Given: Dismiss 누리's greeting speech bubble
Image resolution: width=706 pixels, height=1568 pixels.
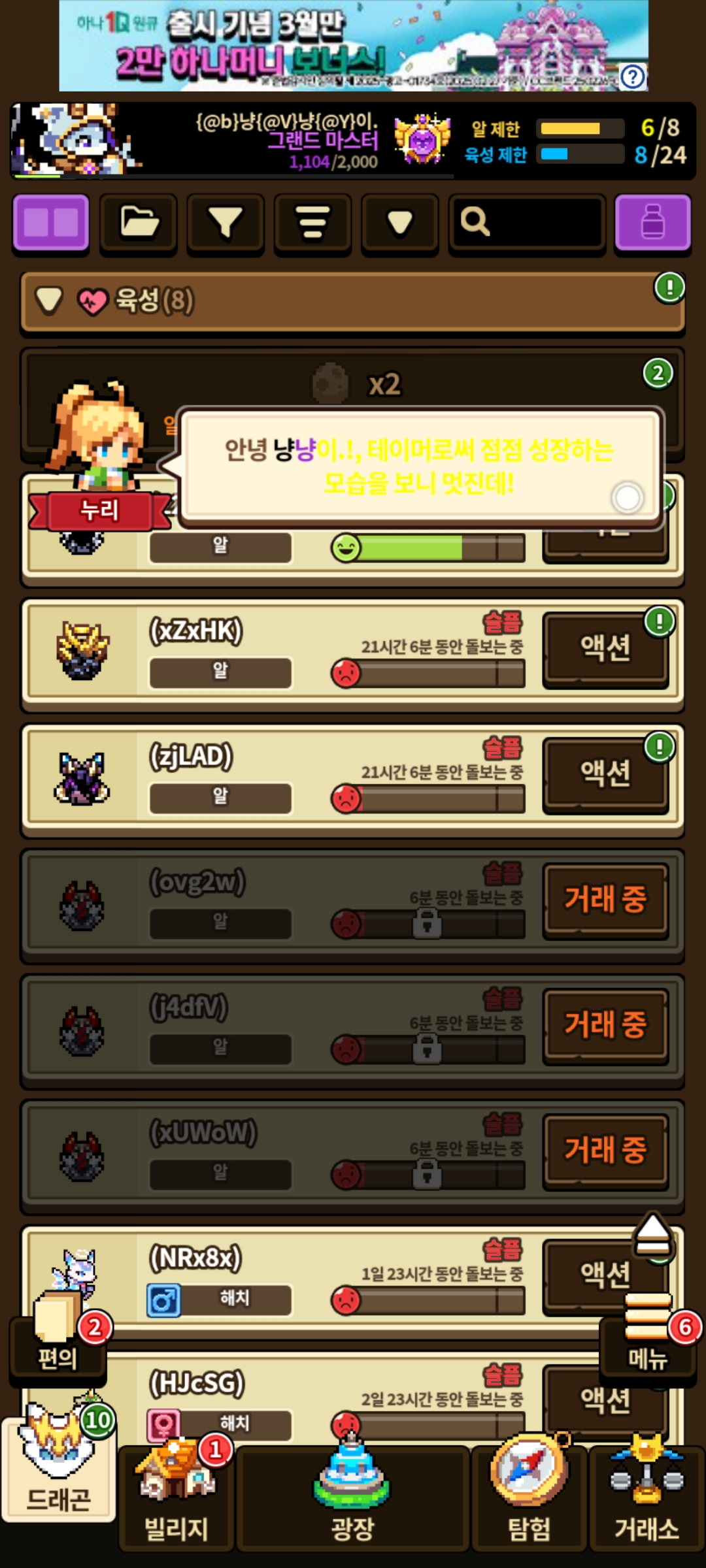Looking at the screenshot, I should [x=627, y=498].
